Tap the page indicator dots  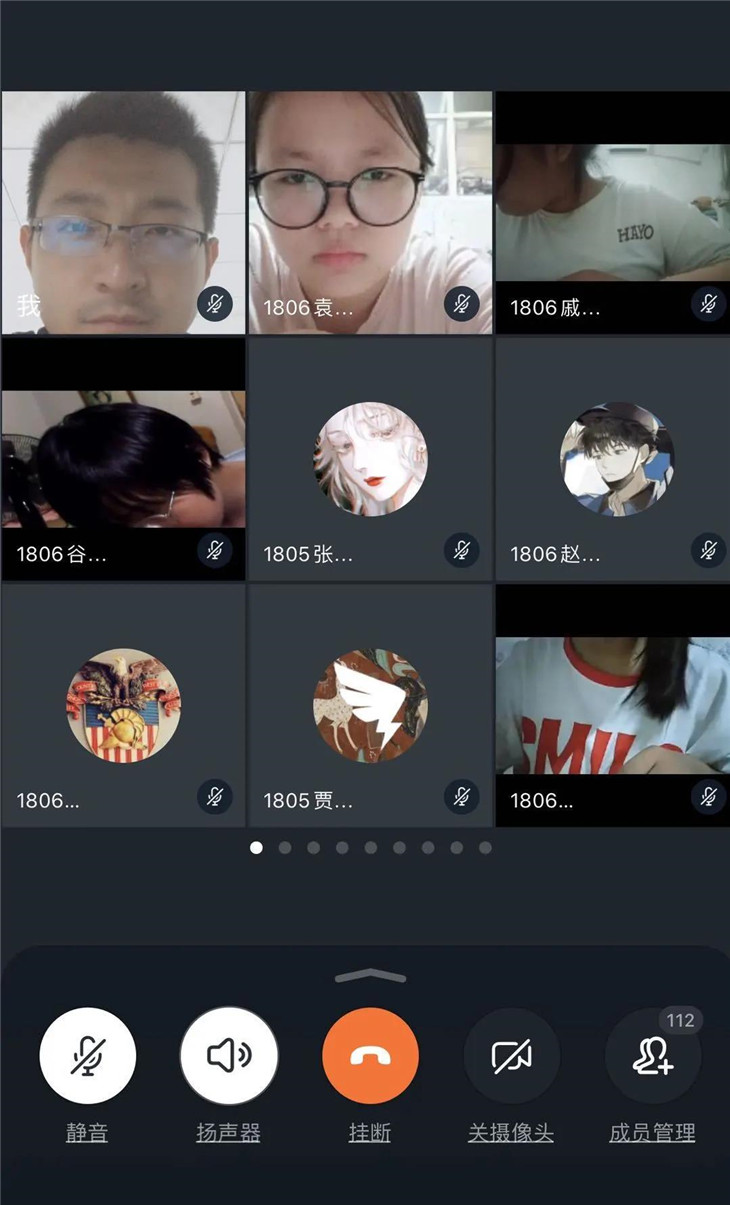click(x=370, y=848)
